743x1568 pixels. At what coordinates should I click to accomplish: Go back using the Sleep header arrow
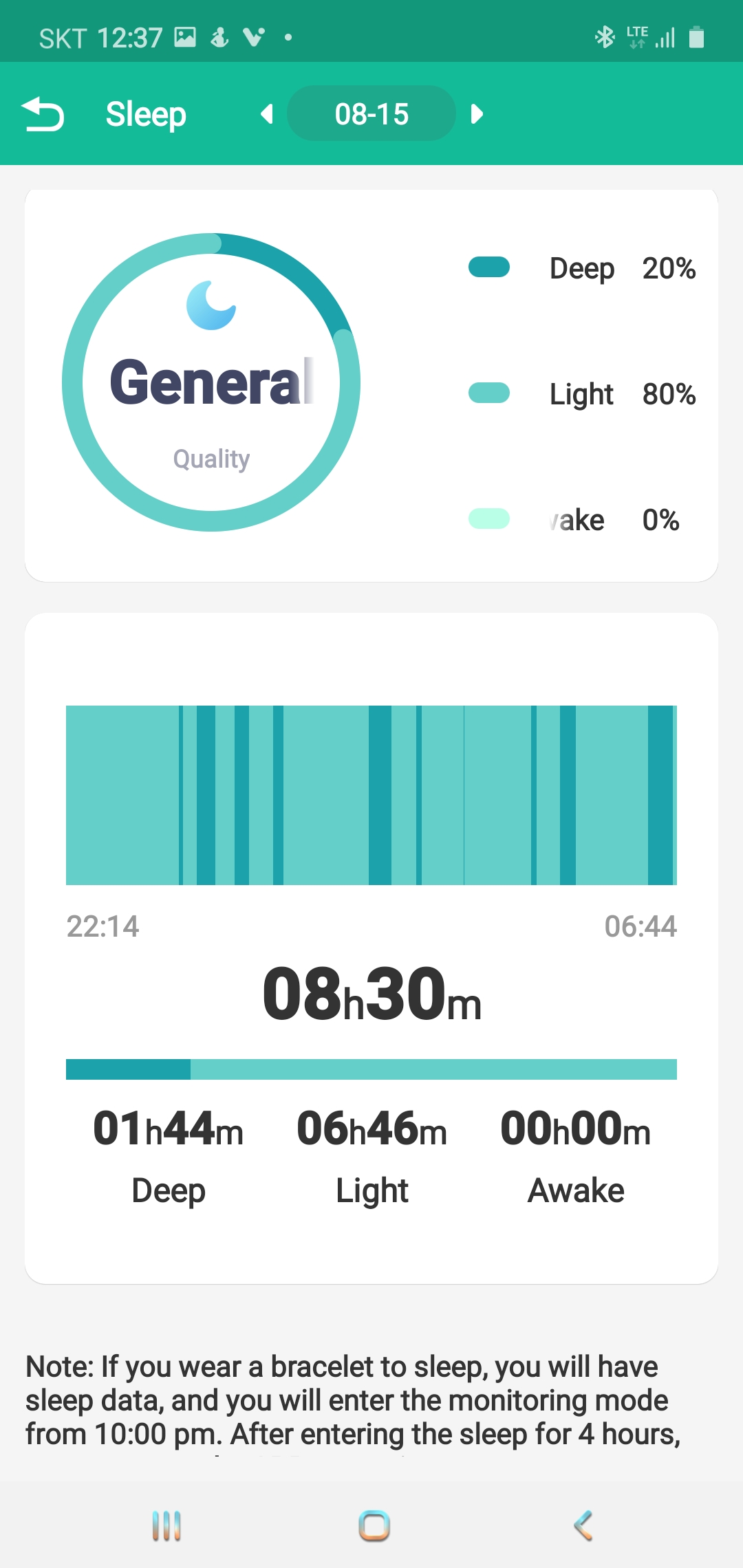pos(43,114)
